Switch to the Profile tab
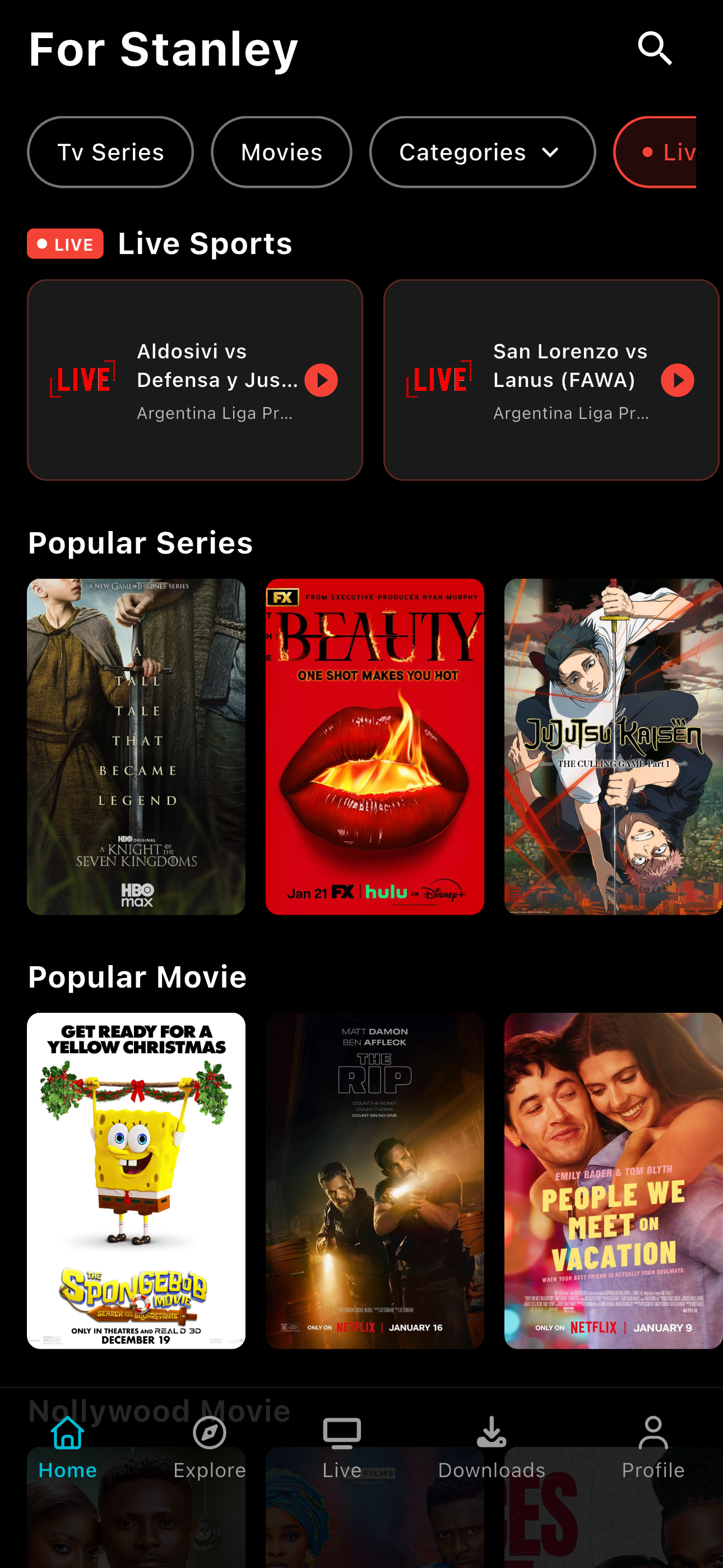 [653, 1447]
